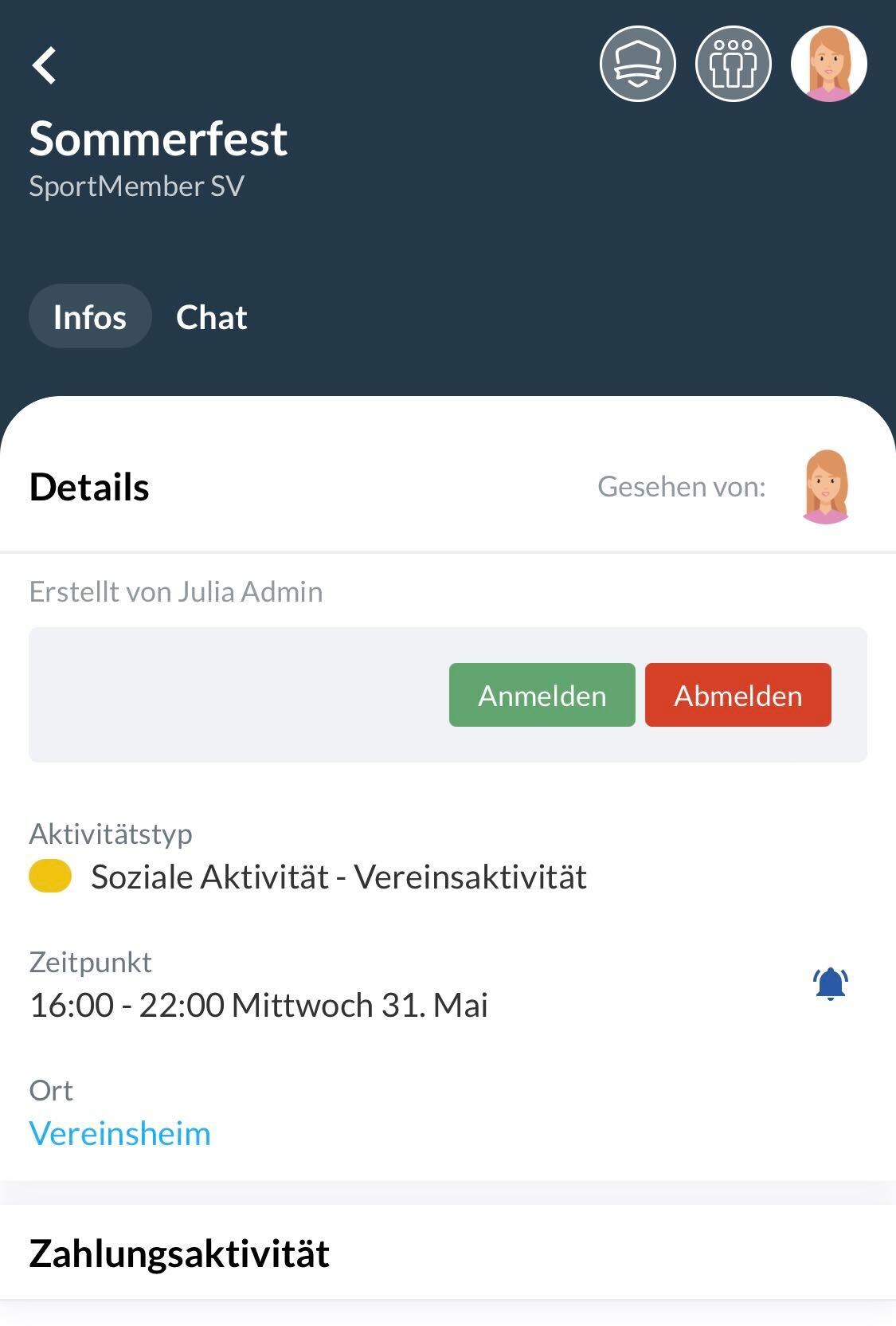Decline with the Abmelden button

click(738, 695)
